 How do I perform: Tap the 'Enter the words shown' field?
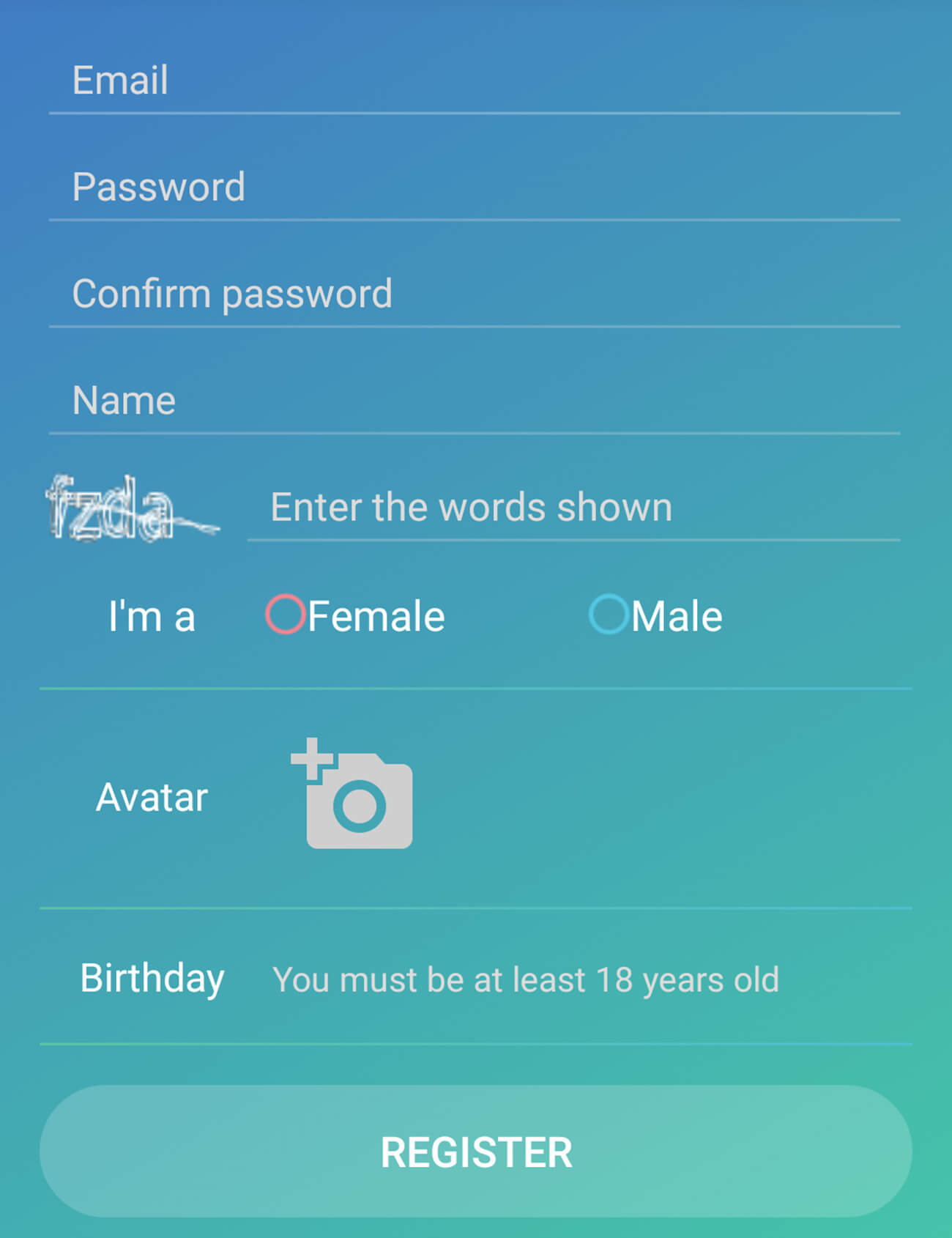[x=573, y=508]
